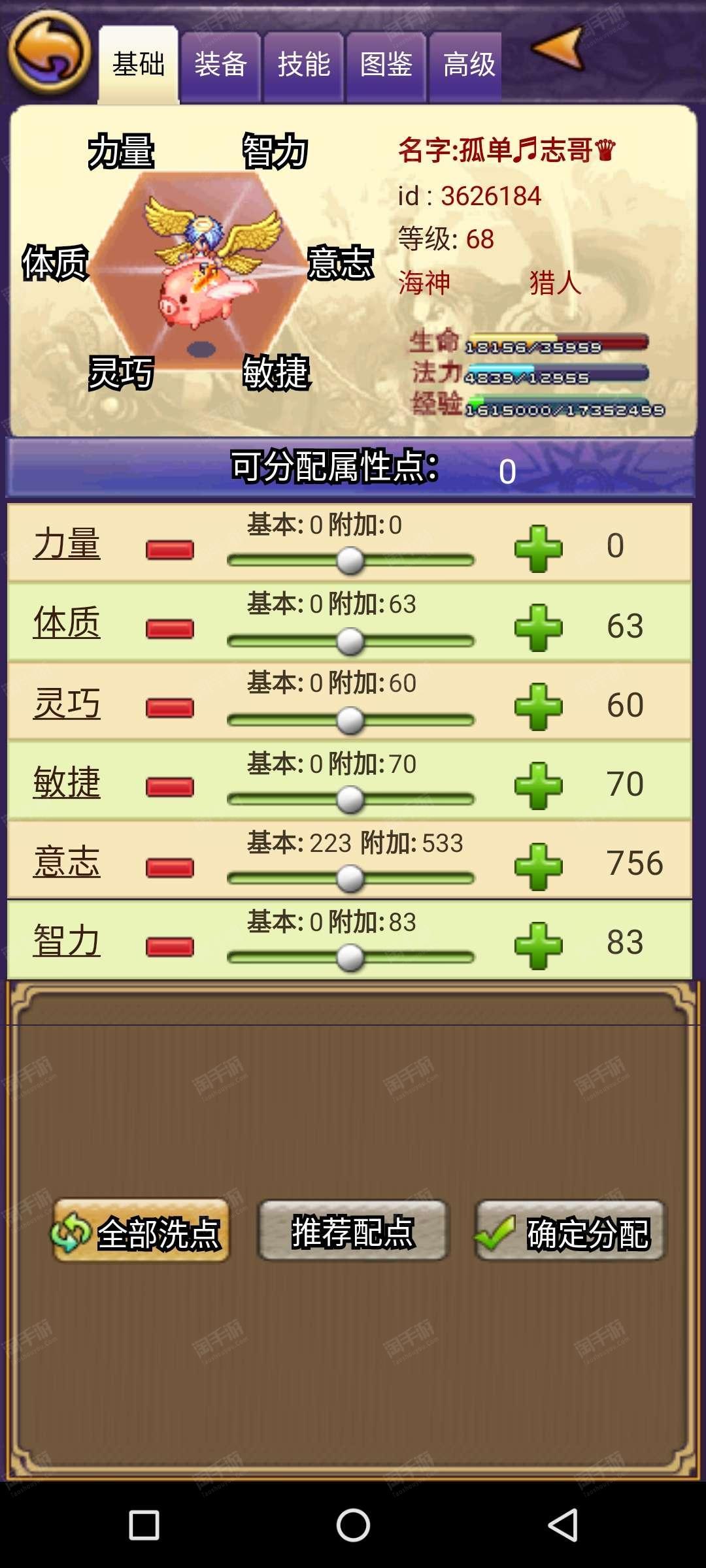Reset all points with 全部洗点
The height and width of the screenshot is (1568, 706).
click(x=141, y=1230)
